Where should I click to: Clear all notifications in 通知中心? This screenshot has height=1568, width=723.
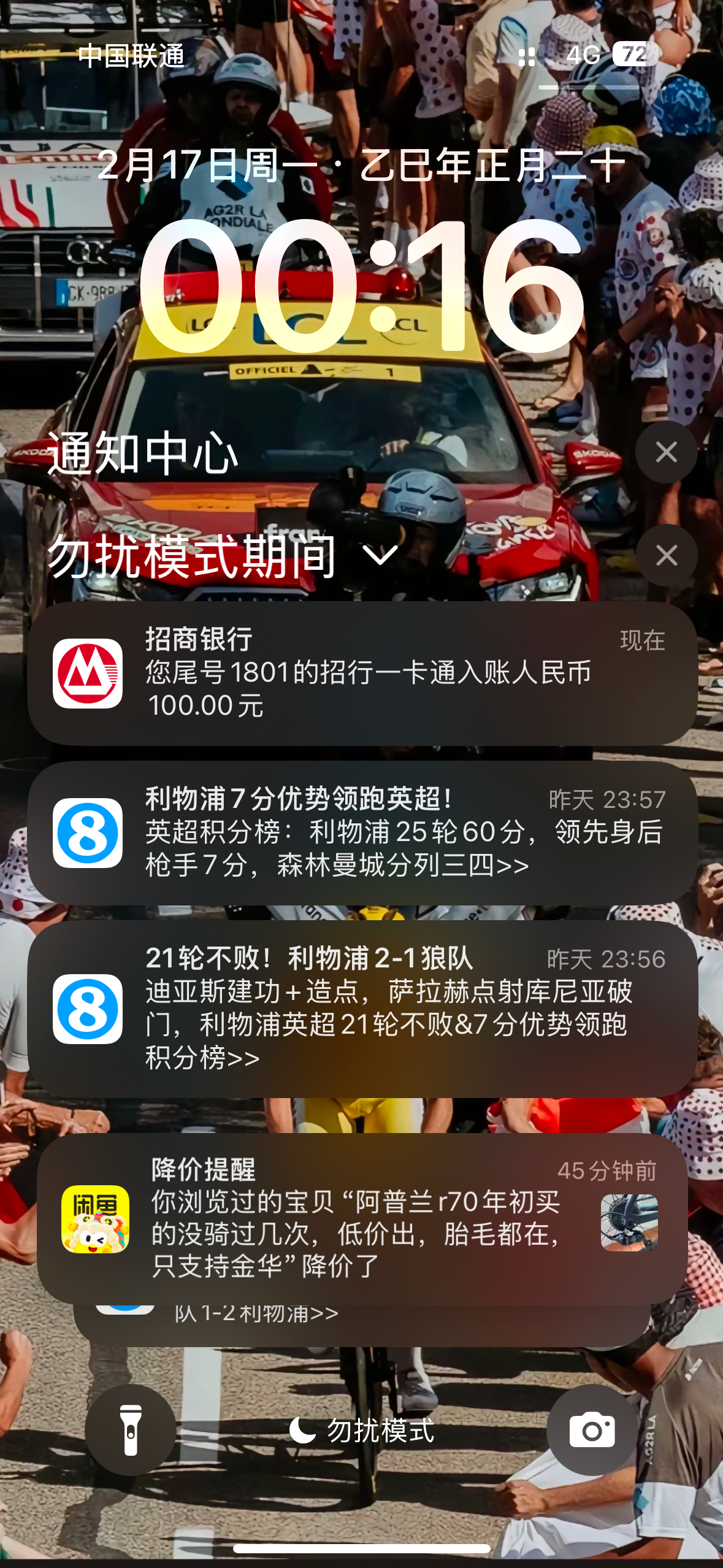[666, 452]
